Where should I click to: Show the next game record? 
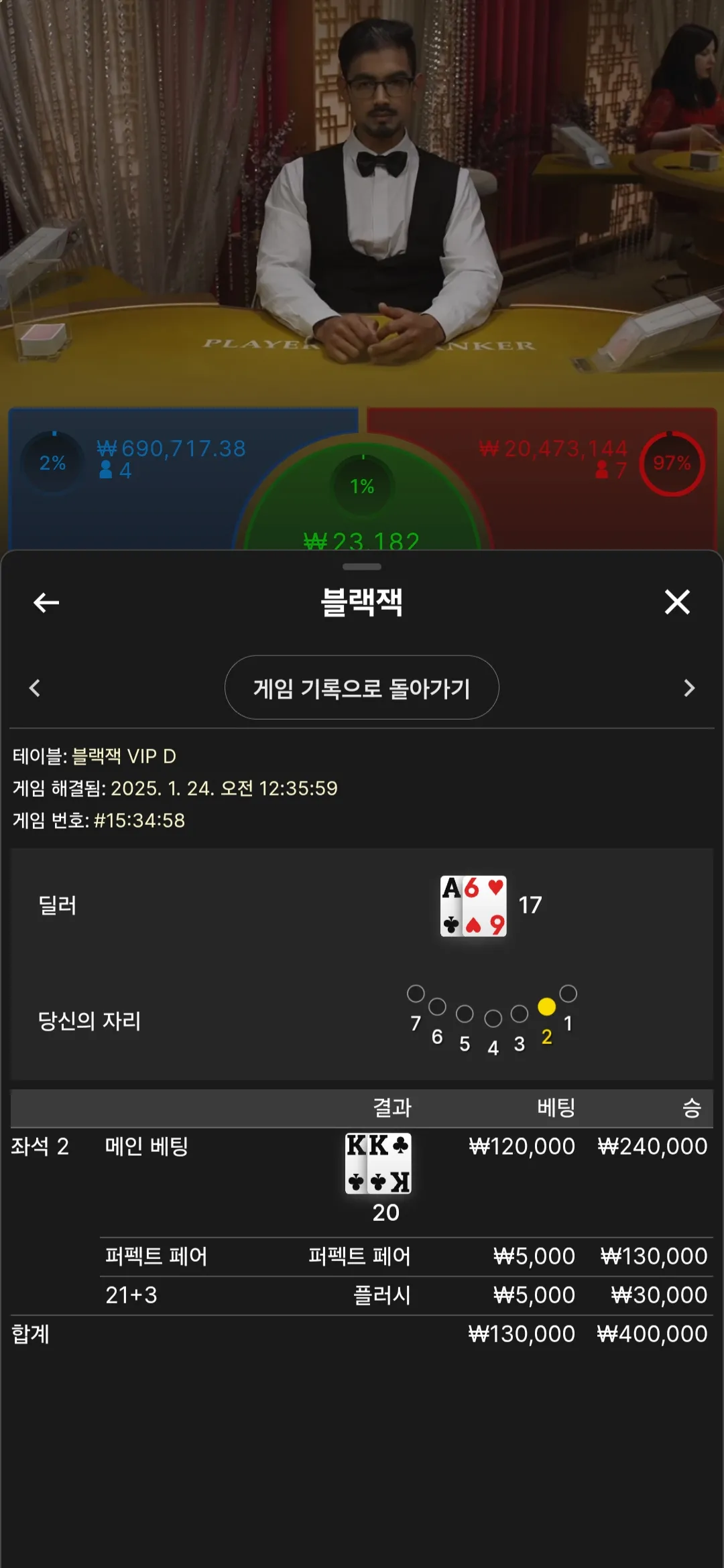(689, 688)
